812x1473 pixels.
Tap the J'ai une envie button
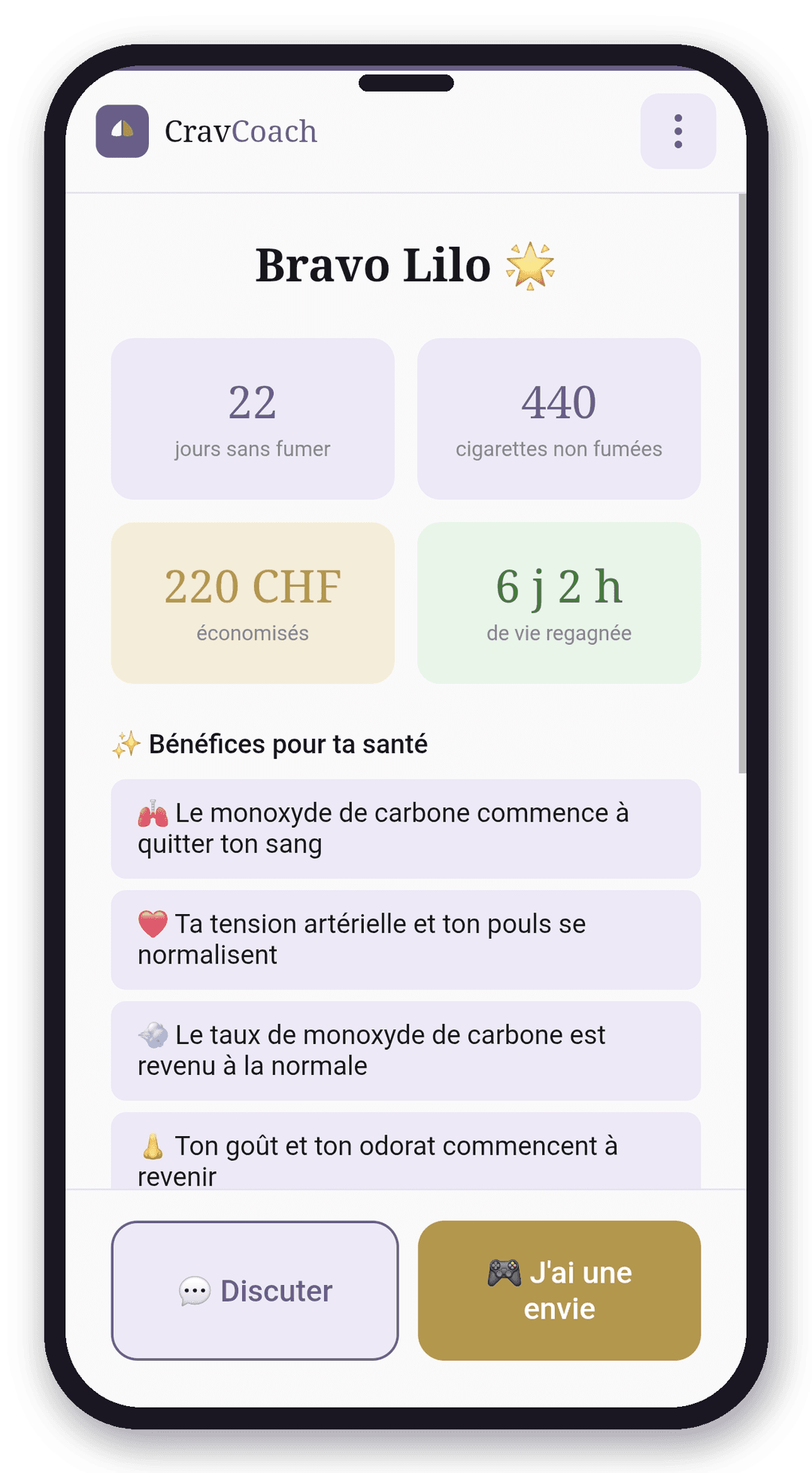pyautogui.click(x=559, y=1290)
